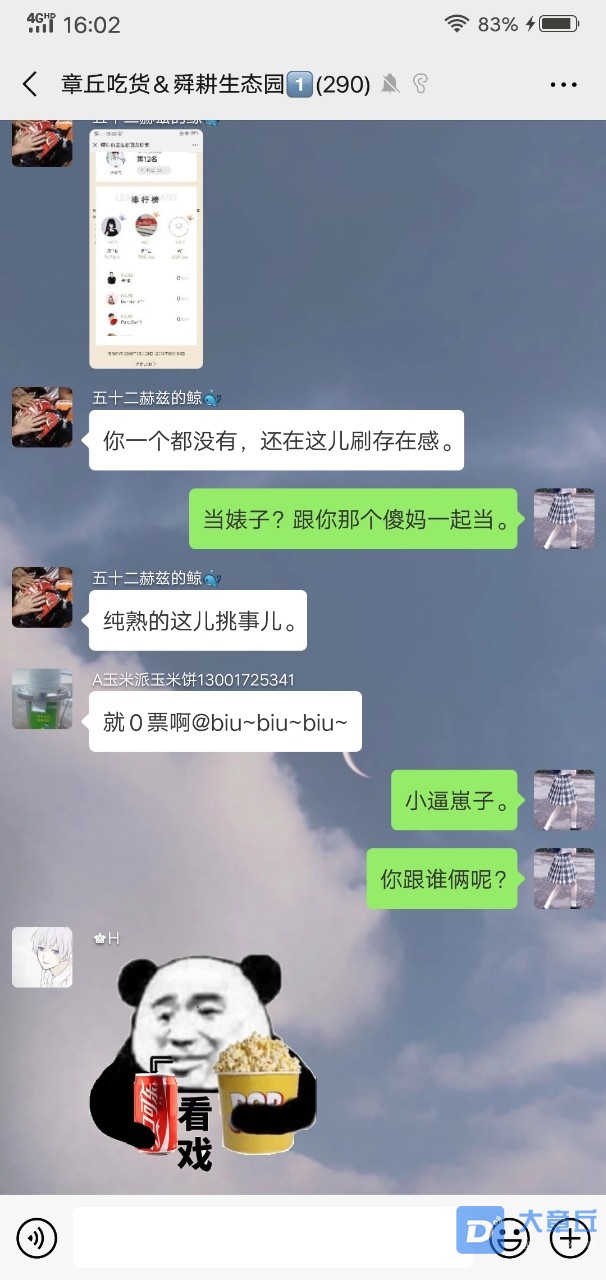
Task: Open the chat overflow menu
Action: click(x=563, y=85)
